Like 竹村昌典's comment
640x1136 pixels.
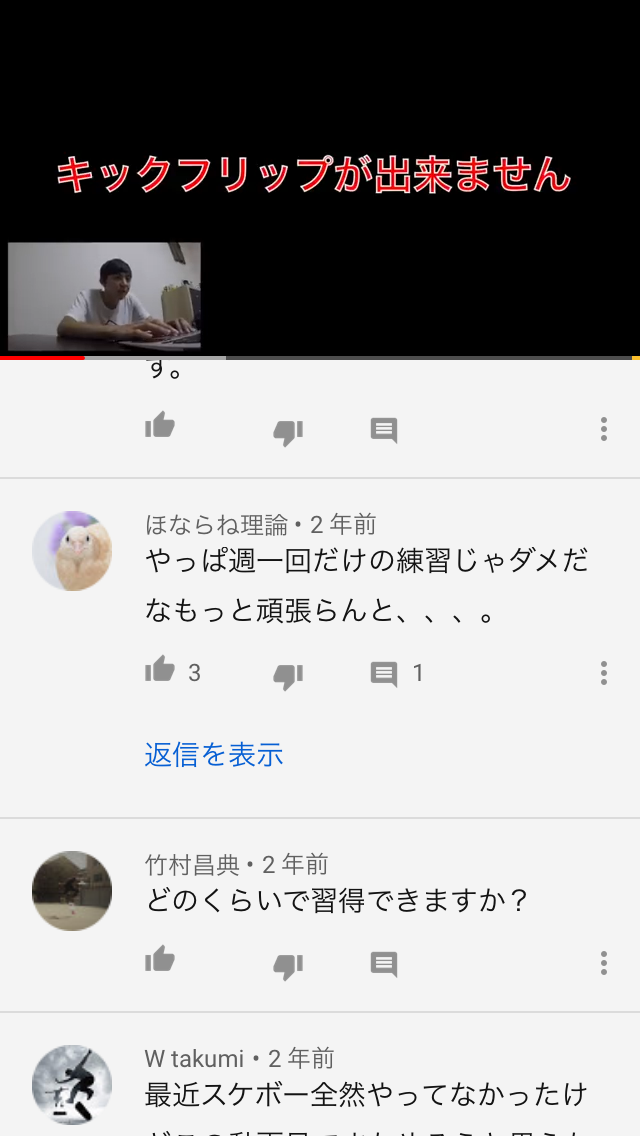(x=160, y=961)
